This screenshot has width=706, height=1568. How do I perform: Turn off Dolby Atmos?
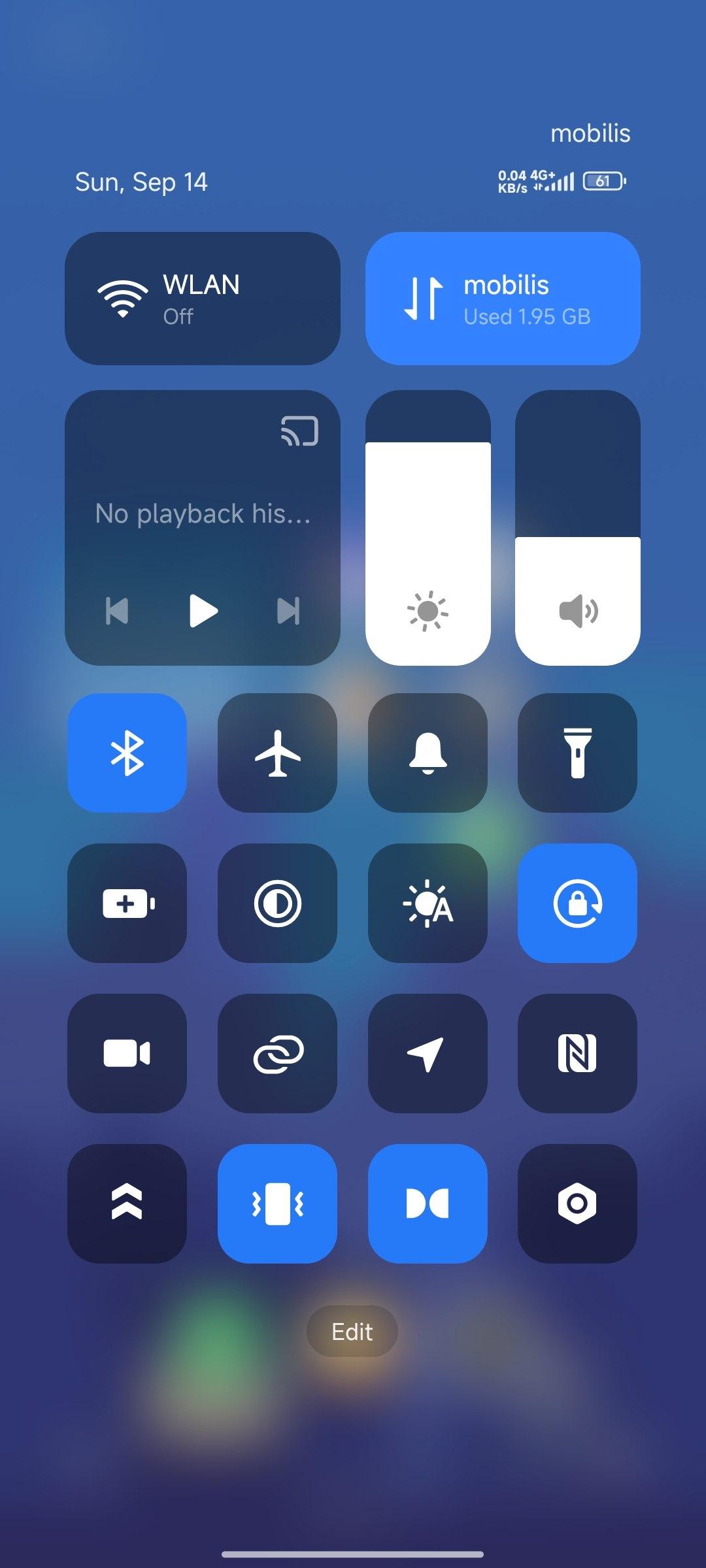428,1203
